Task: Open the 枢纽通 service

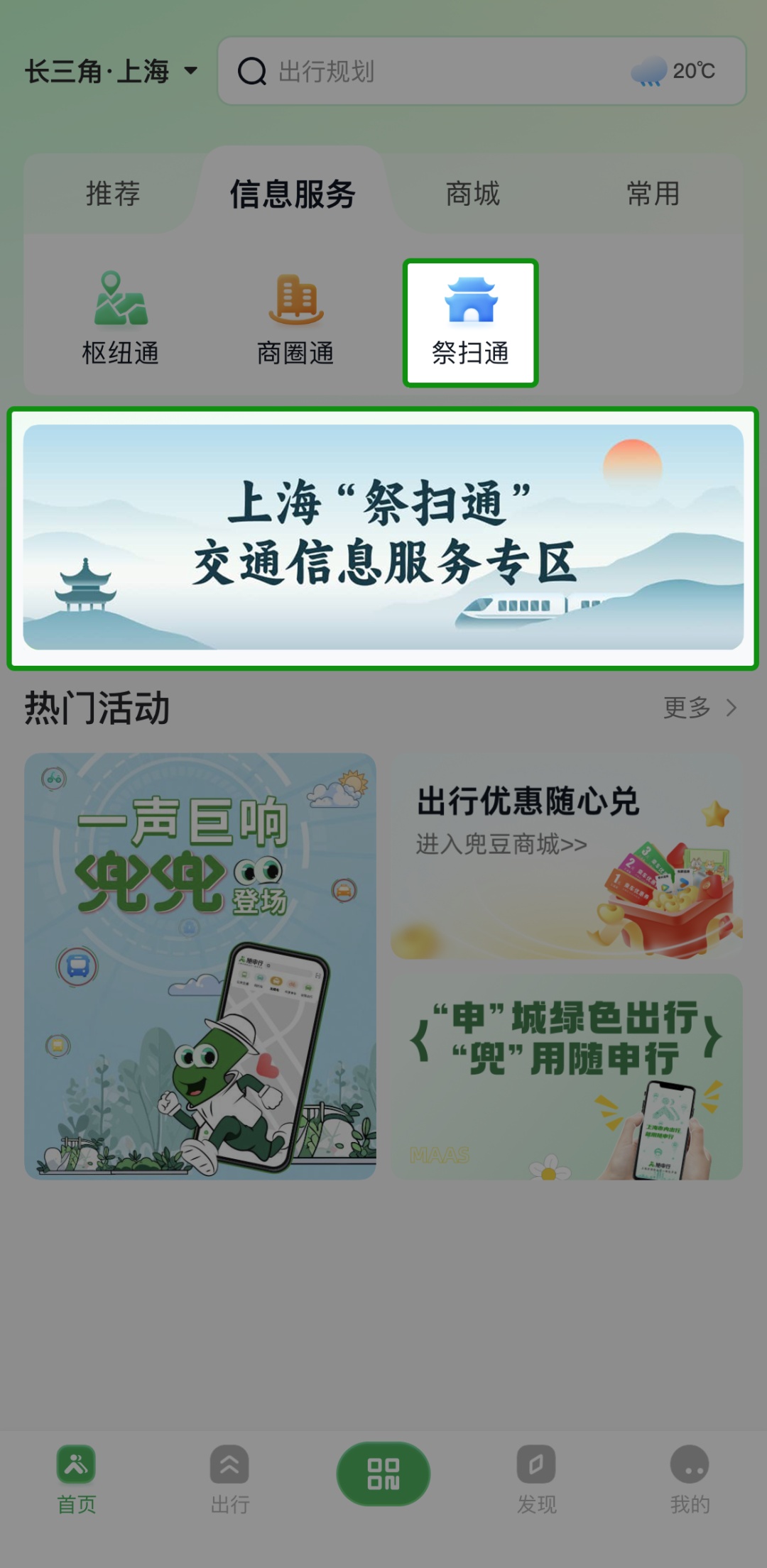Action: click(x=120, y=319)
